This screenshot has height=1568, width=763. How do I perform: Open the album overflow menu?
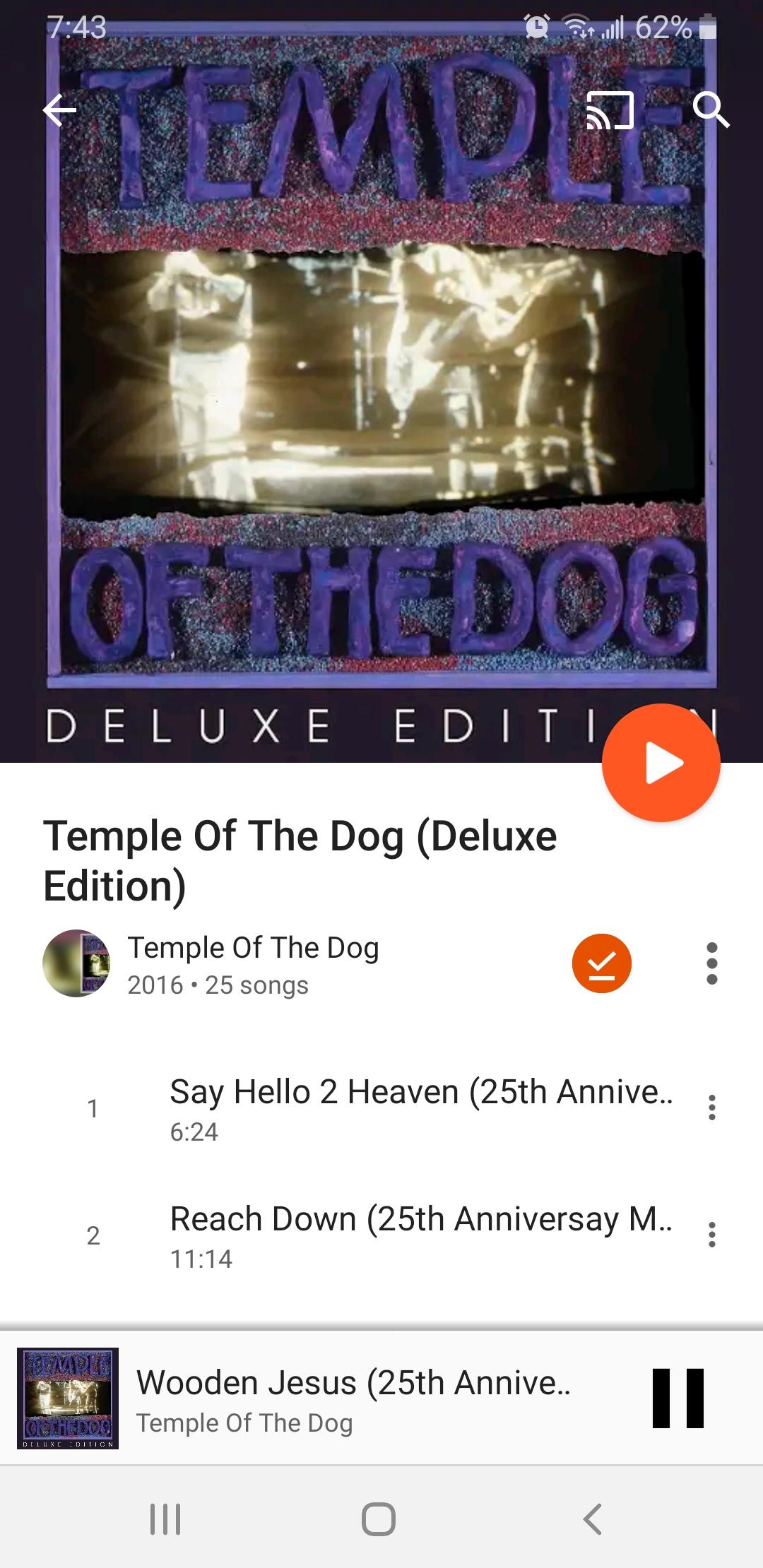click(x=712, y=963)
